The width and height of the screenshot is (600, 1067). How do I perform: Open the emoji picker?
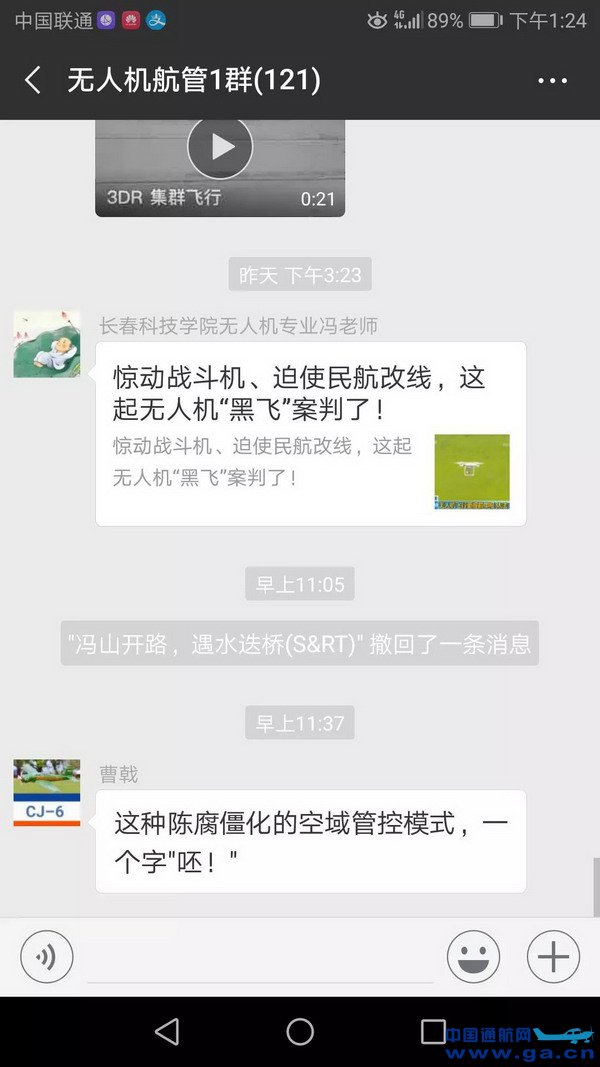(473, 957)
